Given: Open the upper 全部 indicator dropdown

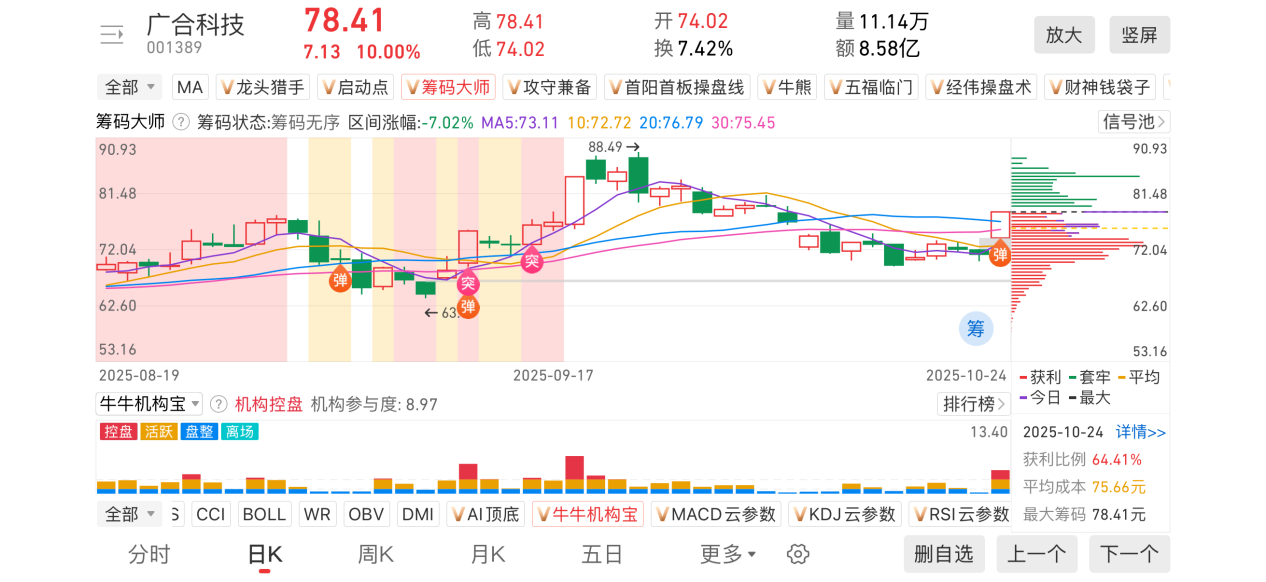Looking at the screenshot, I should point(130,87).
